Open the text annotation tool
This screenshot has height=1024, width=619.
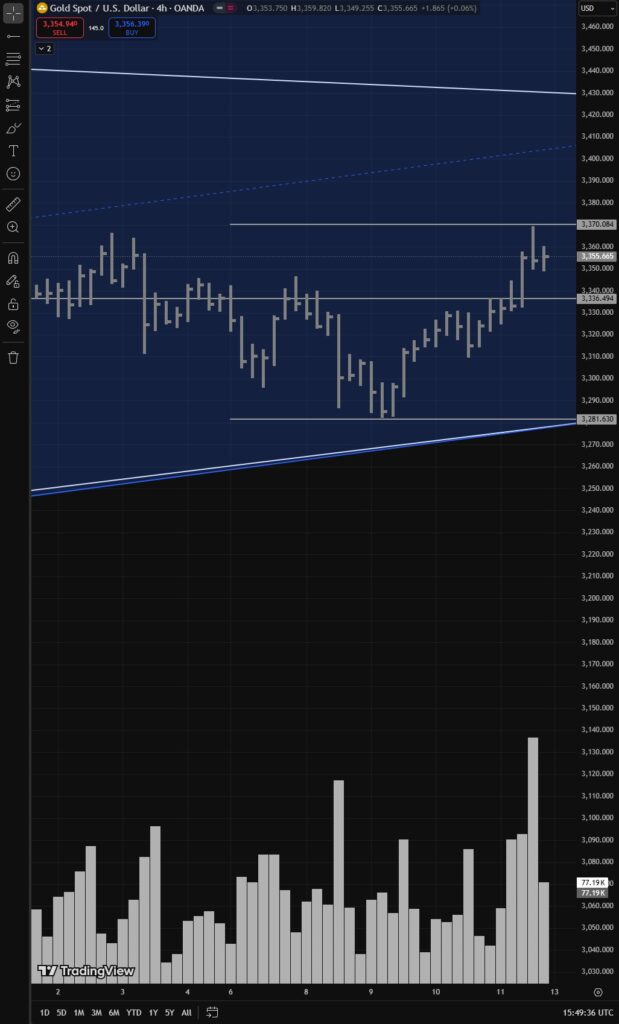pos(13,151)
